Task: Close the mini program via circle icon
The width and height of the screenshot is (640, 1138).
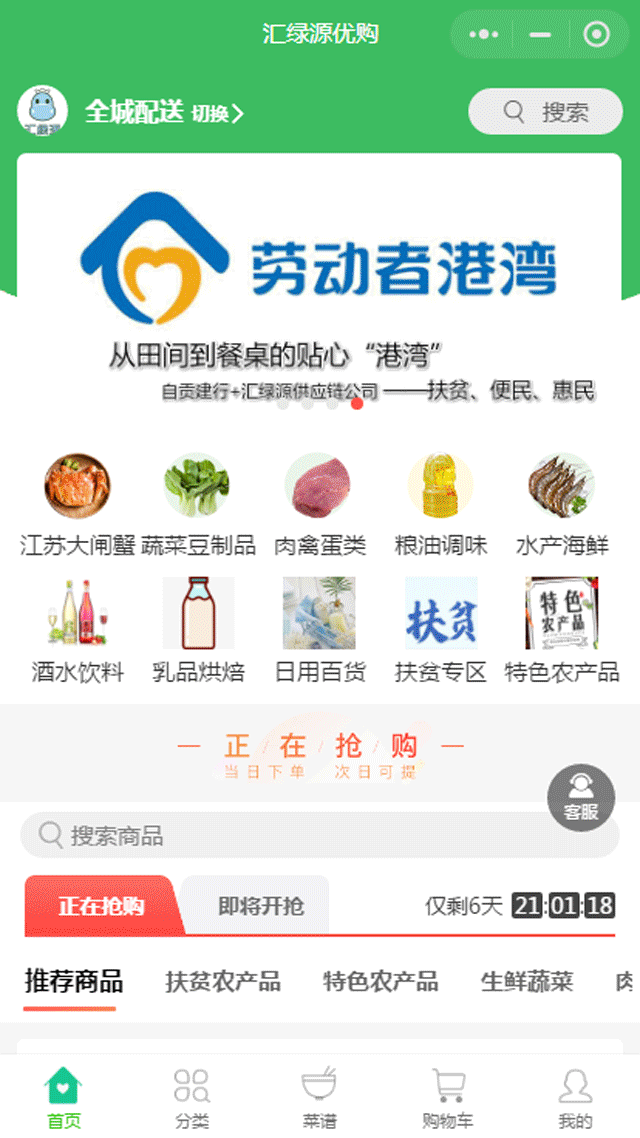Action: click(x=596, y=35)
